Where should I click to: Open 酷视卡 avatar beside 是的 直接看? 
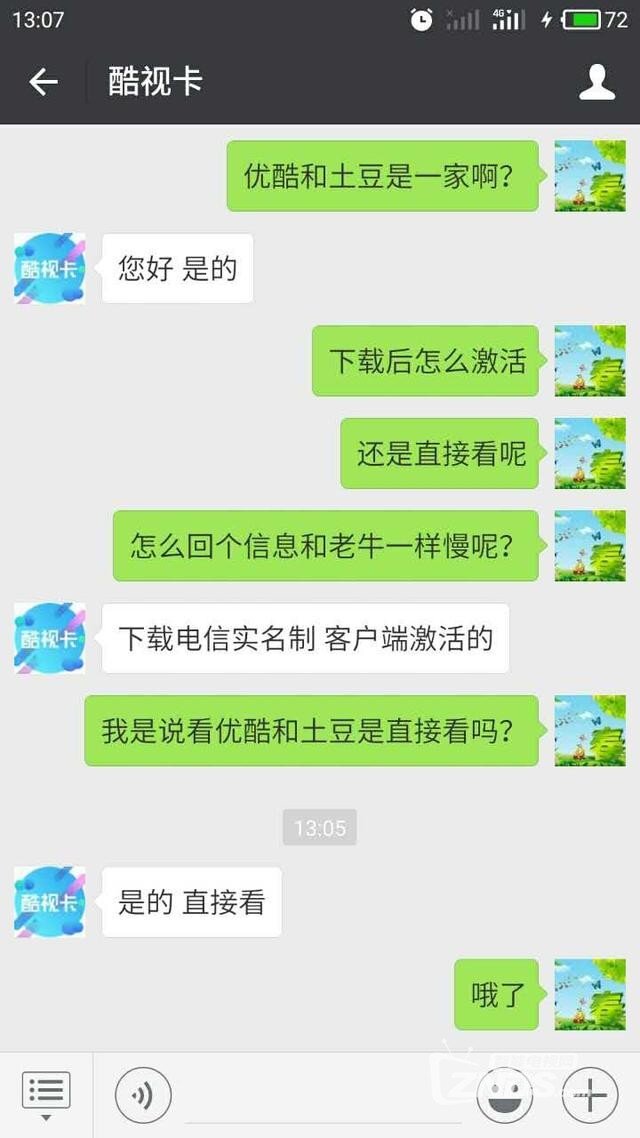pyautogui.click(x=50, y=901)
